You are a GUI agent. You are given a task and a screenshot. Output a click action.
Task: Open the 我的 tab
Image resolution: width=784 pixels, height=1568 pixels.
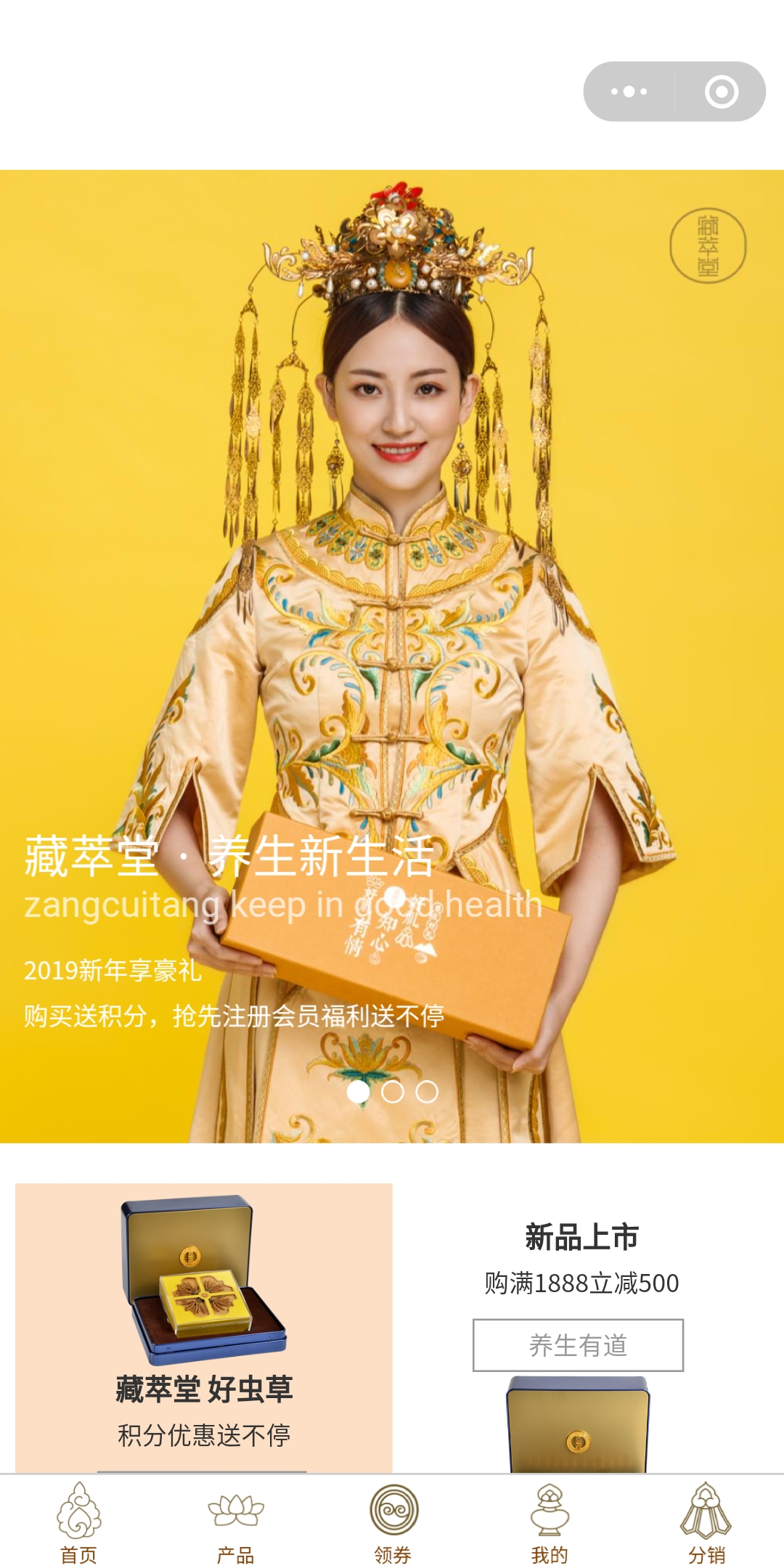pyautogui.click(x=550, y=1522)
